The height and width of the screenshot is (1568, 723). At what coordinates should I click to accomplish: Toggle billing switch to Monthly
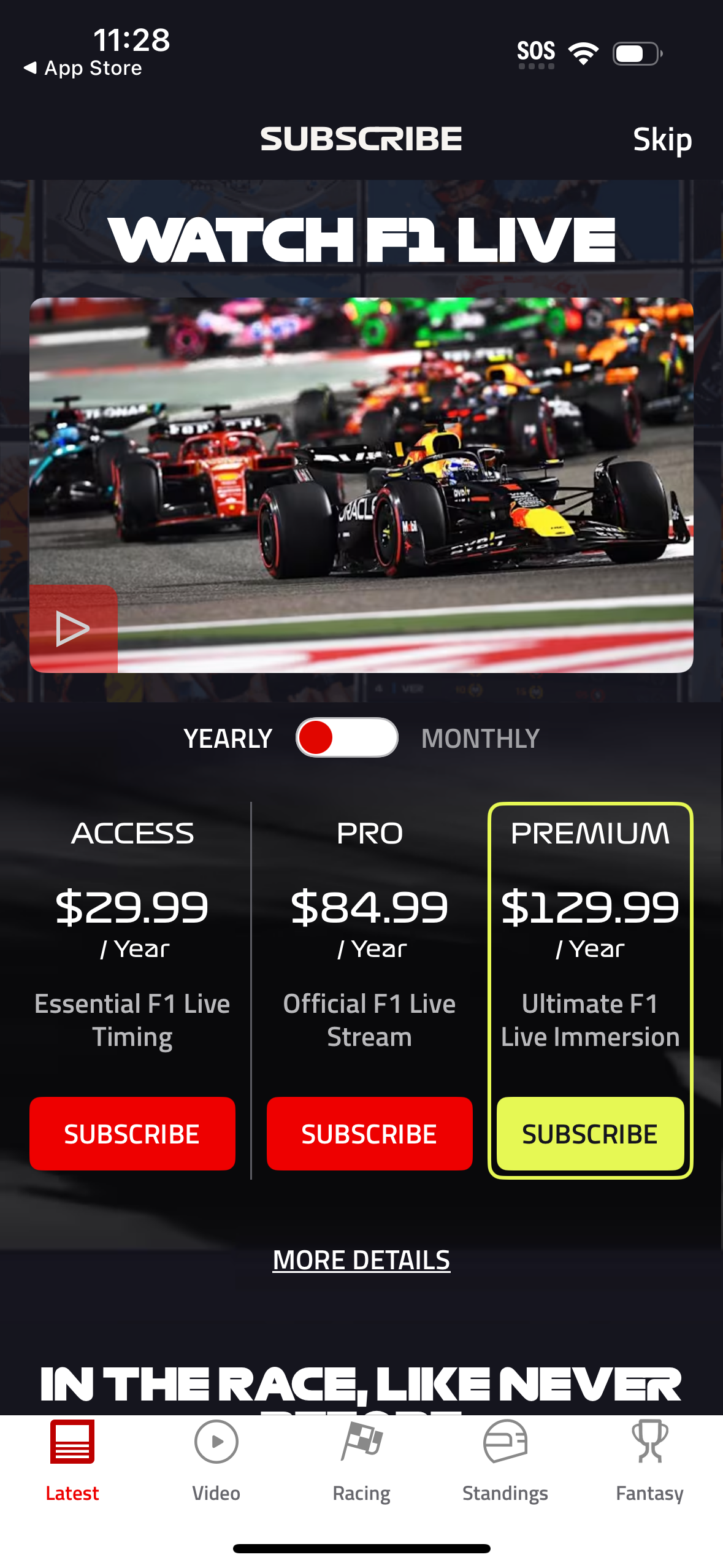click(346, 738)
